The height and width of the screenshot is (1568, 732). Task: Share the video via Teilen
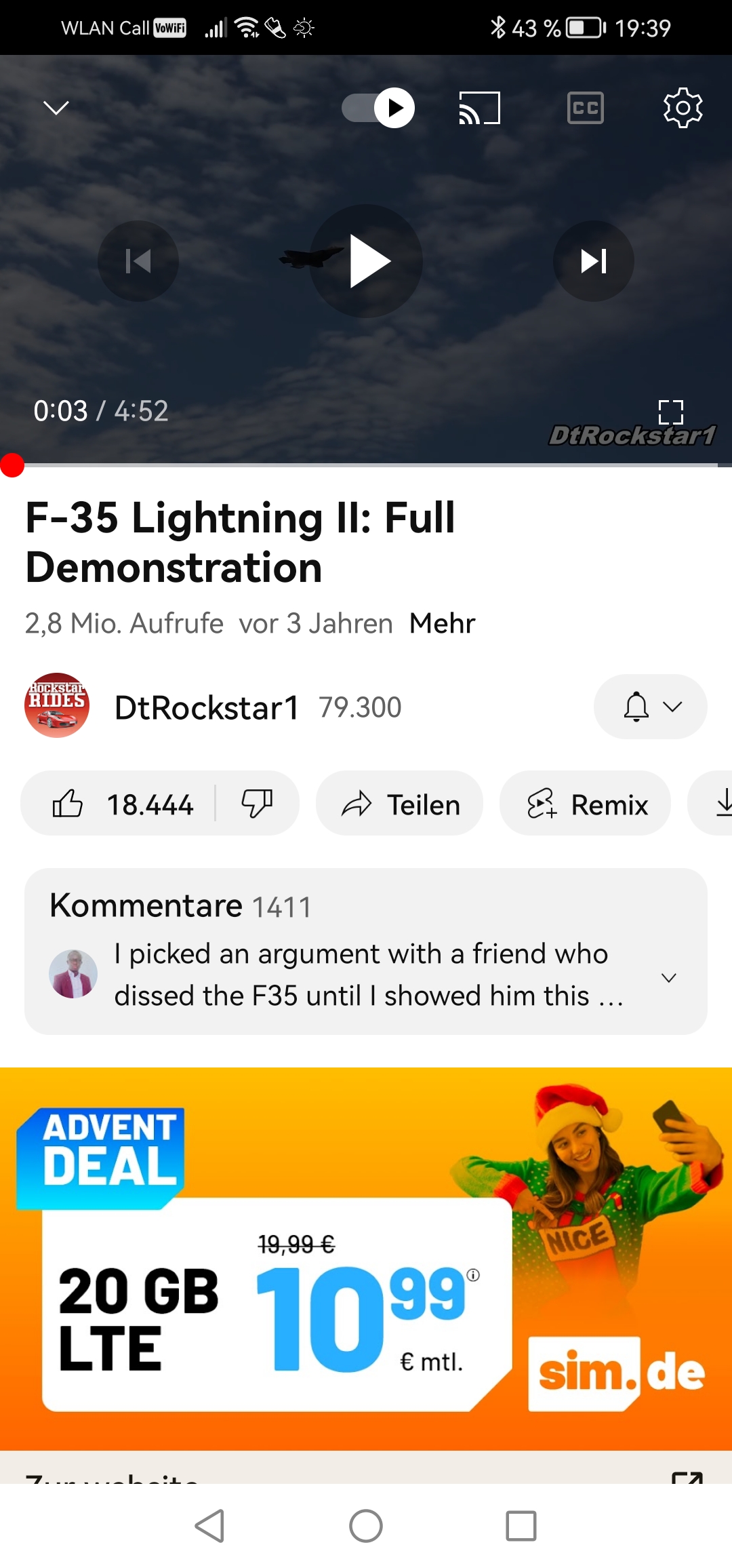[x=400, y=804]
